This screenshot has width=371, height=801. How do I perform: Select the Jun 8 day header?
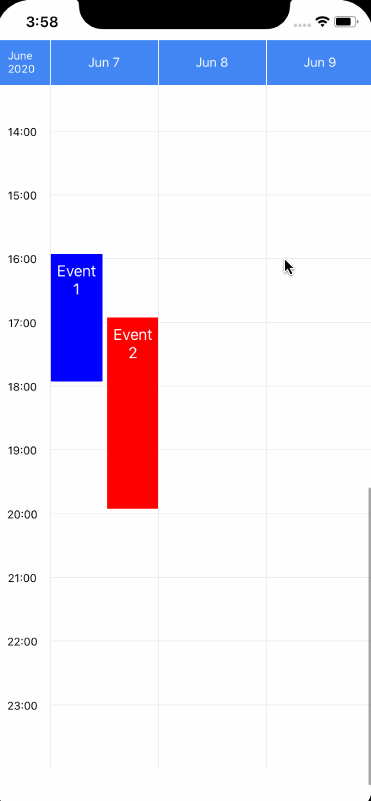coord(212,62)
